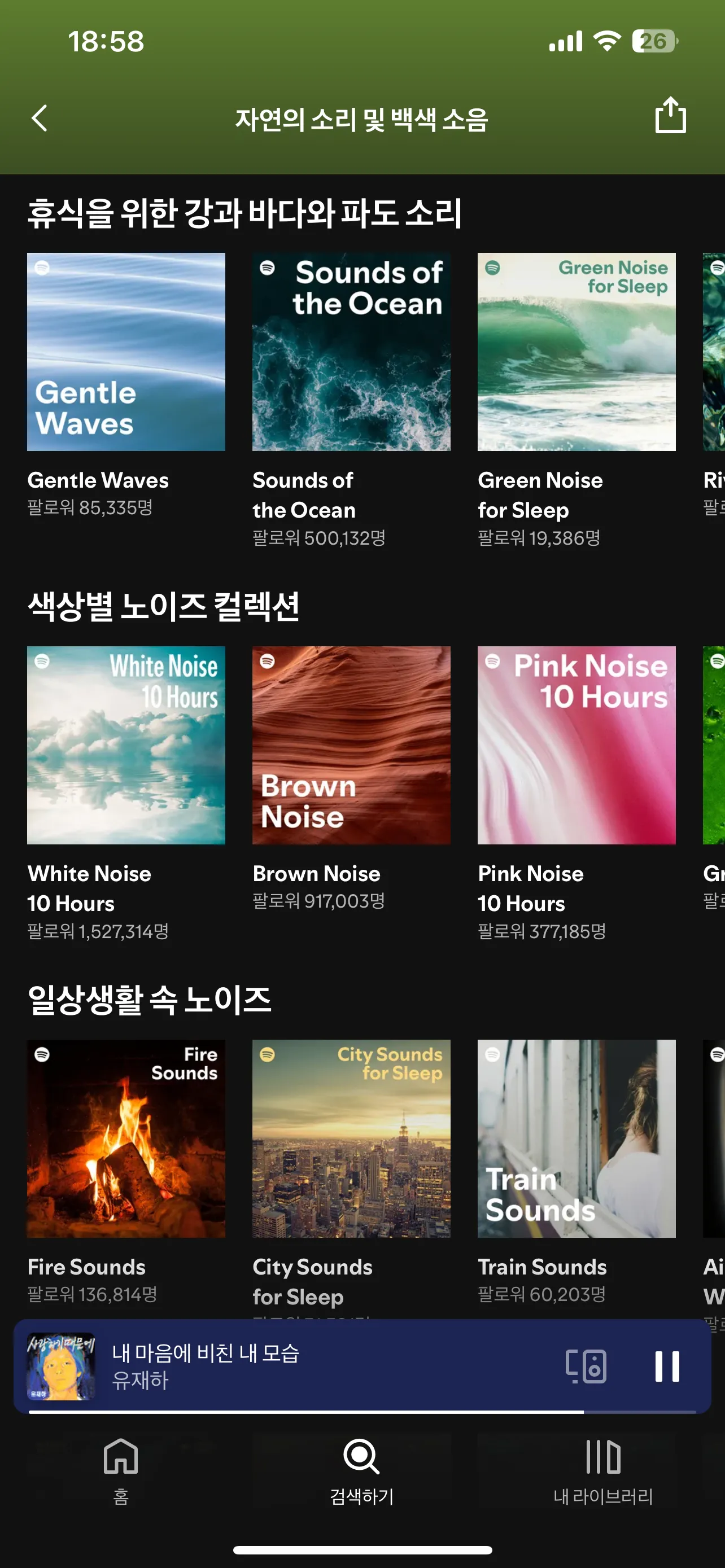This screenshot has height=1568, width=725.
Task: Open the Train Sounds playlist
Action: [576, 1138]
